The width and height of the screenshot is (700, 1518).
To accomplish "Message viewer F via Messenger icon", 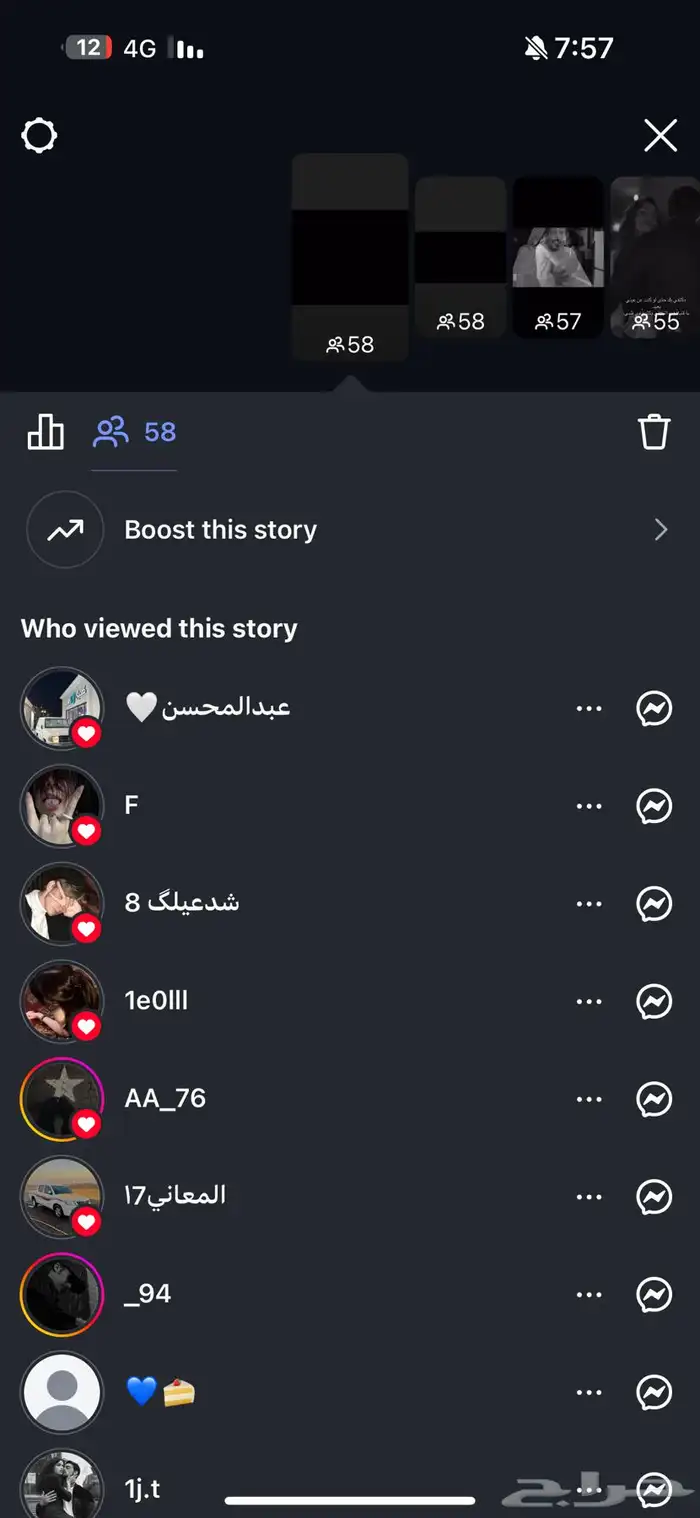I will click(x=654, y=806).
